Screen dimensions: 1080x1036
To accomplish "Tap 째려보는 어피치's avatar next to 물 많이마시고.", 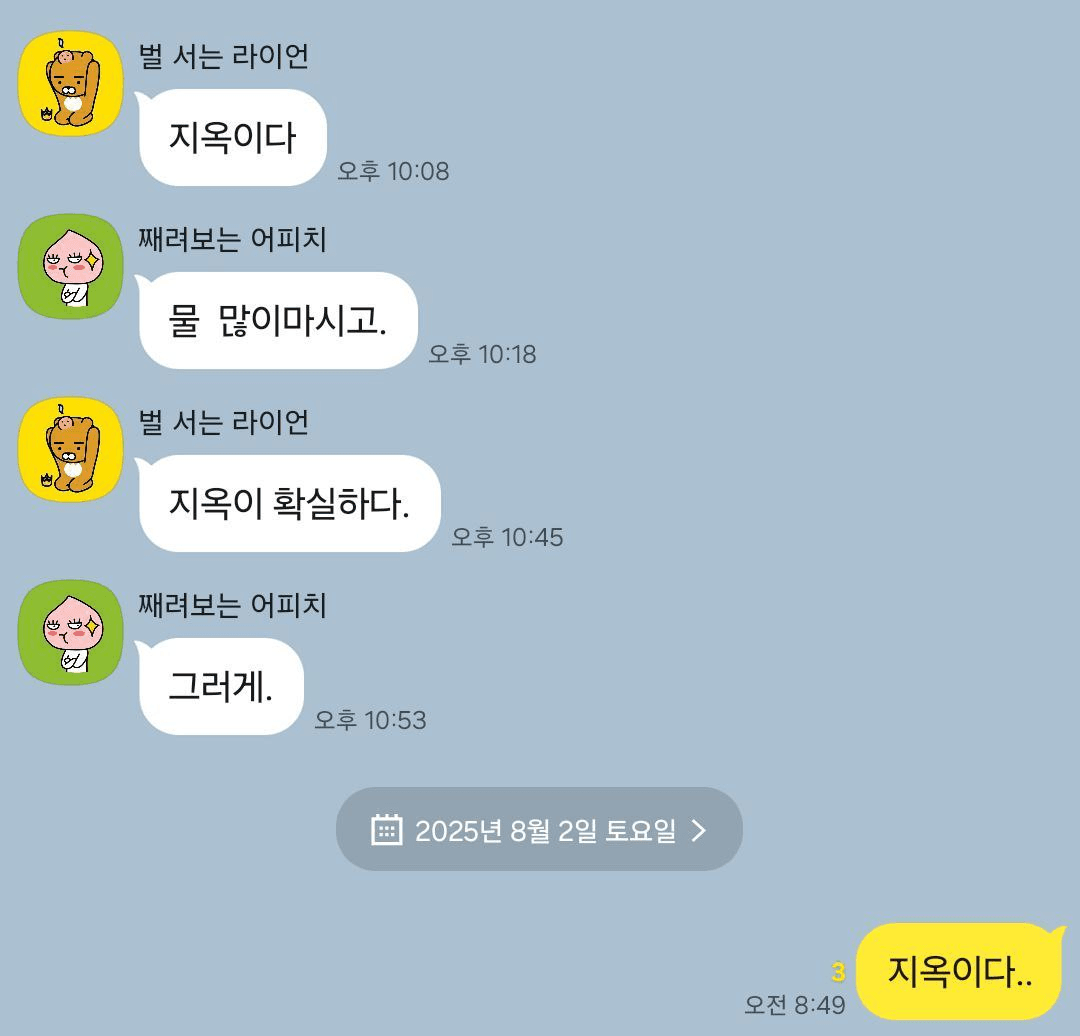I will click(71, 267).
